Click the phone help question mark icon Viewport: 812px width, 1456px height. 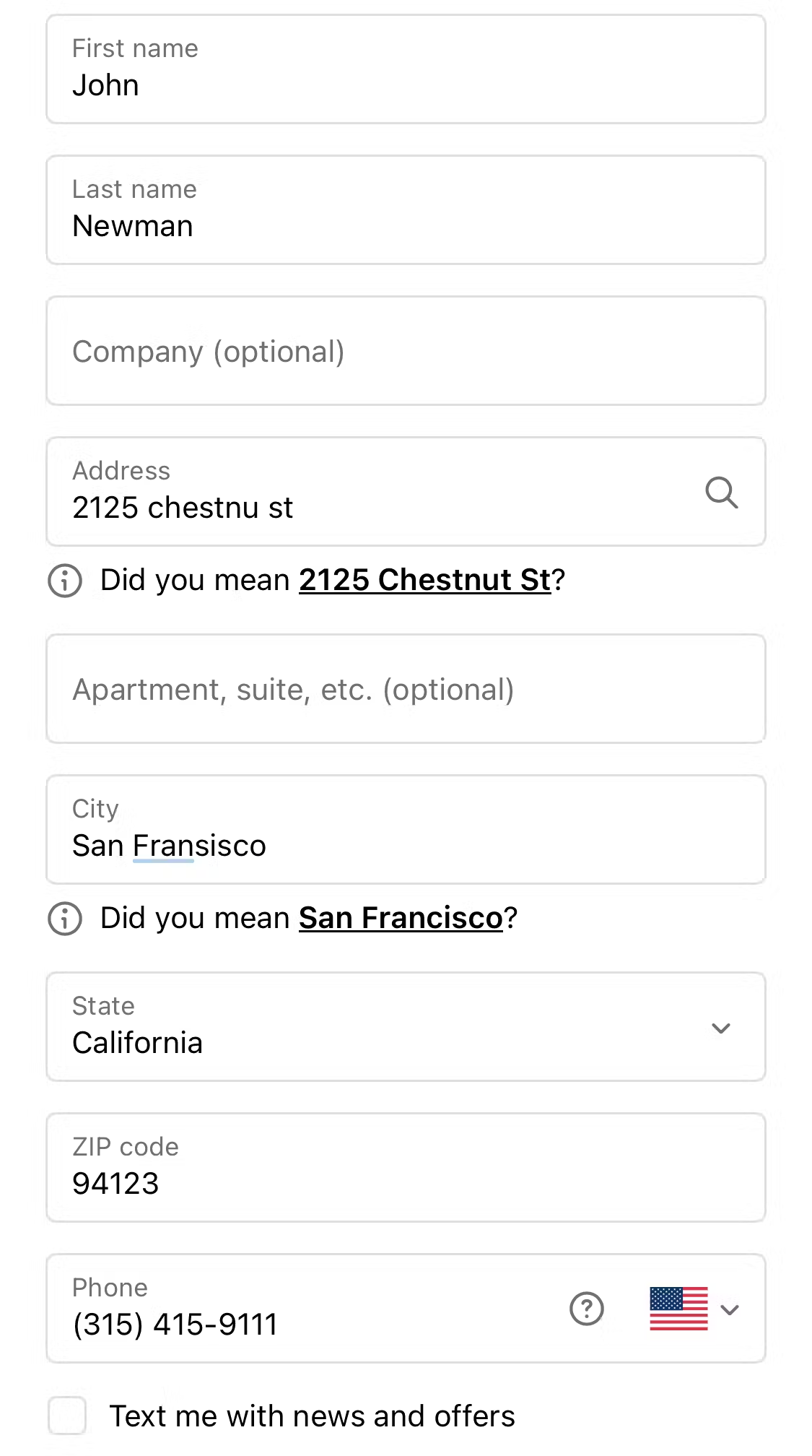click(x=586, y=1309)
